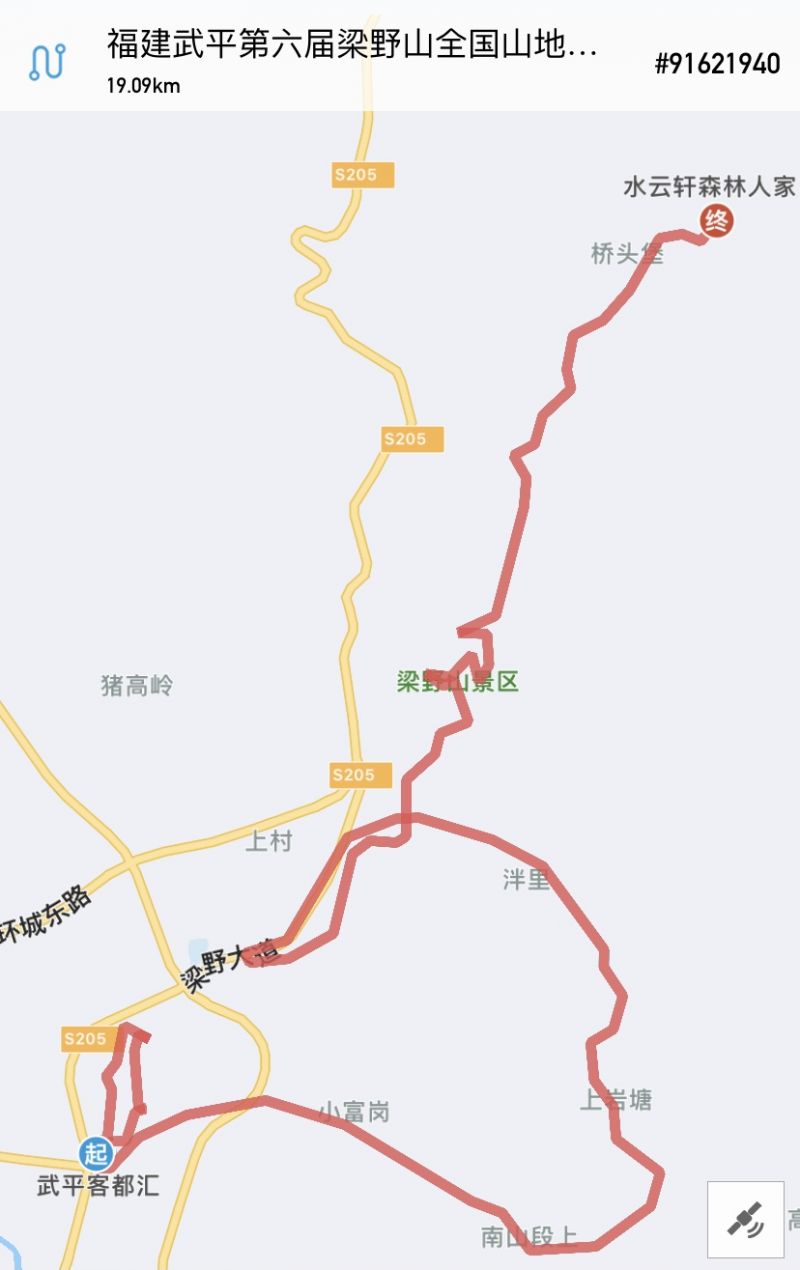Select the blue start marker 起
The height and width of the screenshot is (1270, 800).
tap(96, 1153)
